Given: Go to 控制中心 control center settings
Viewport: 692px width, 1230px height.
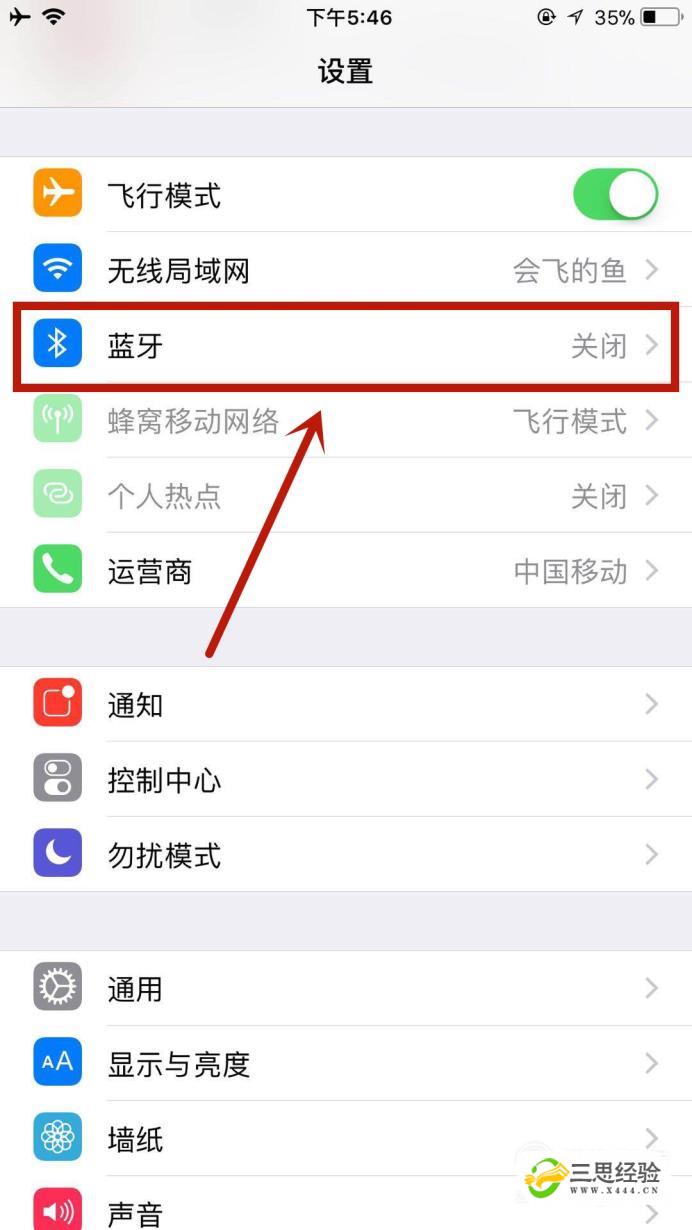Looking at the screenshot, I should coord(345,780).
